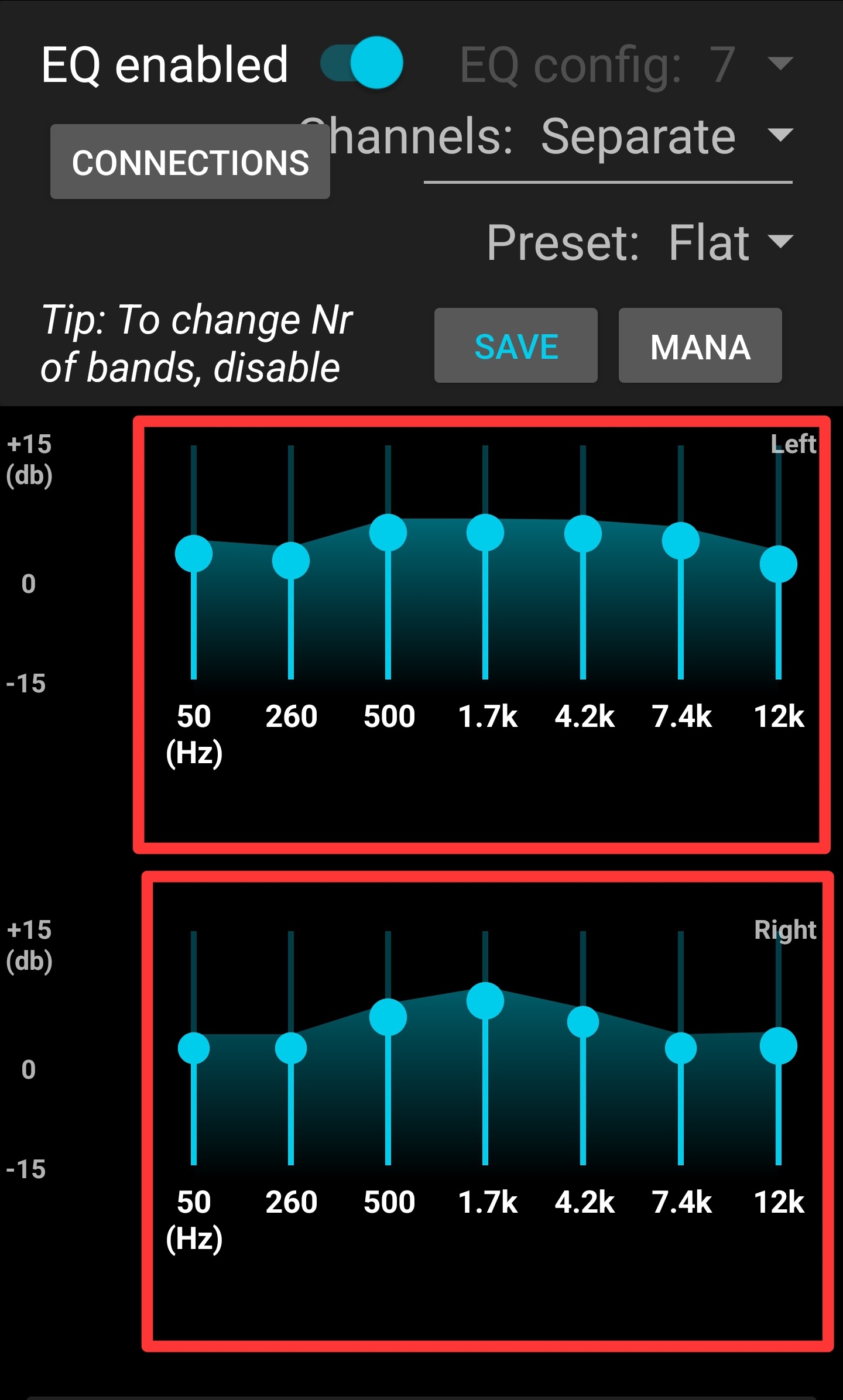Image resolution: width=843 pixels, height=1400 pixels.
Task: Expand the Preset Flat dropdown
Action: (640, 242)
